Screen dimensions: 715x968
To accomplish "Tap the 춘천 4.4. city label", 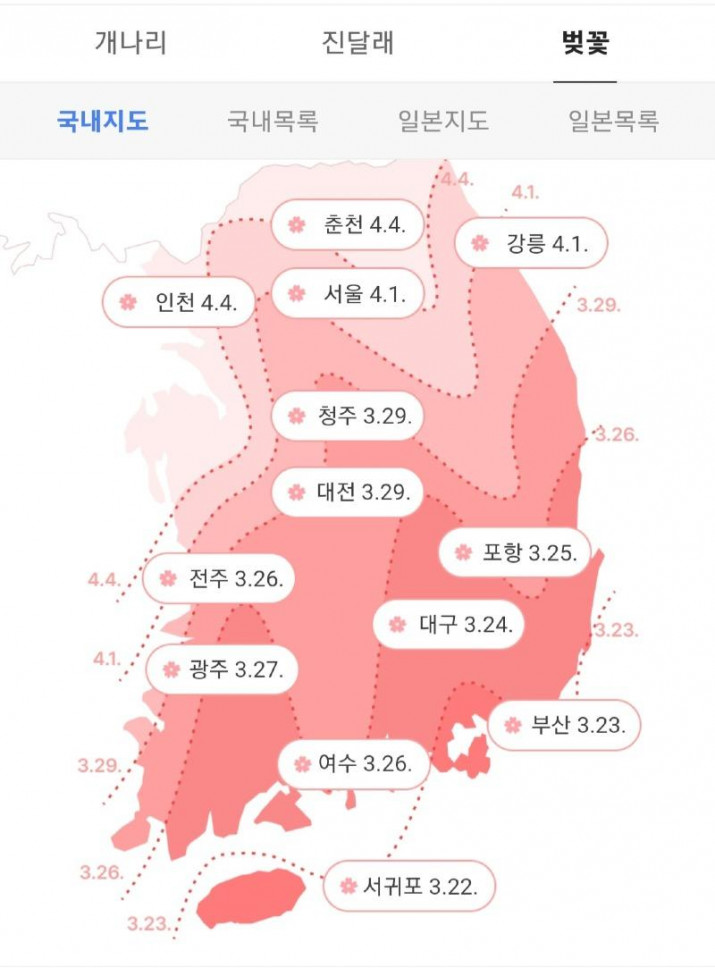I will coord(347,225).
